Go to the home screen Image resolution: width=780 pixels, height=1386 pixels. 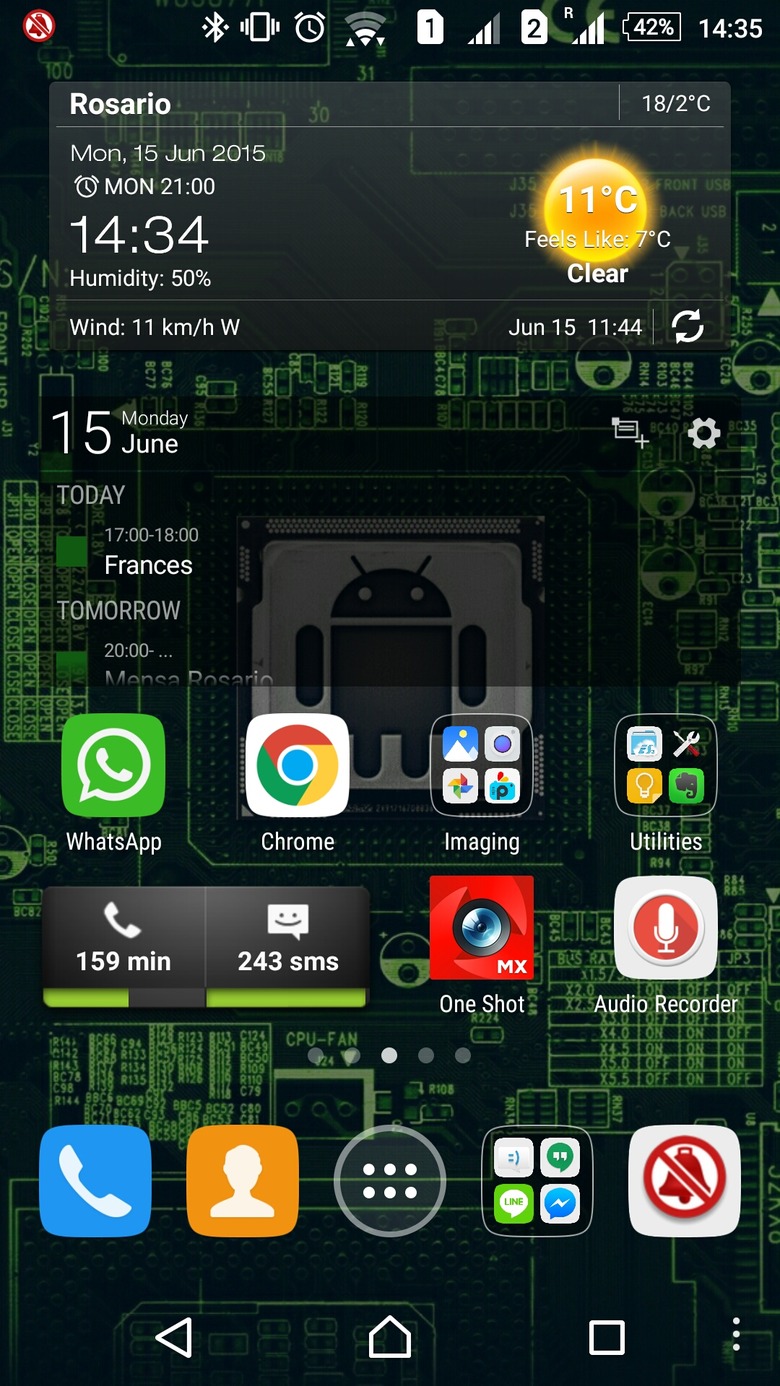(x=390, y=1336)
